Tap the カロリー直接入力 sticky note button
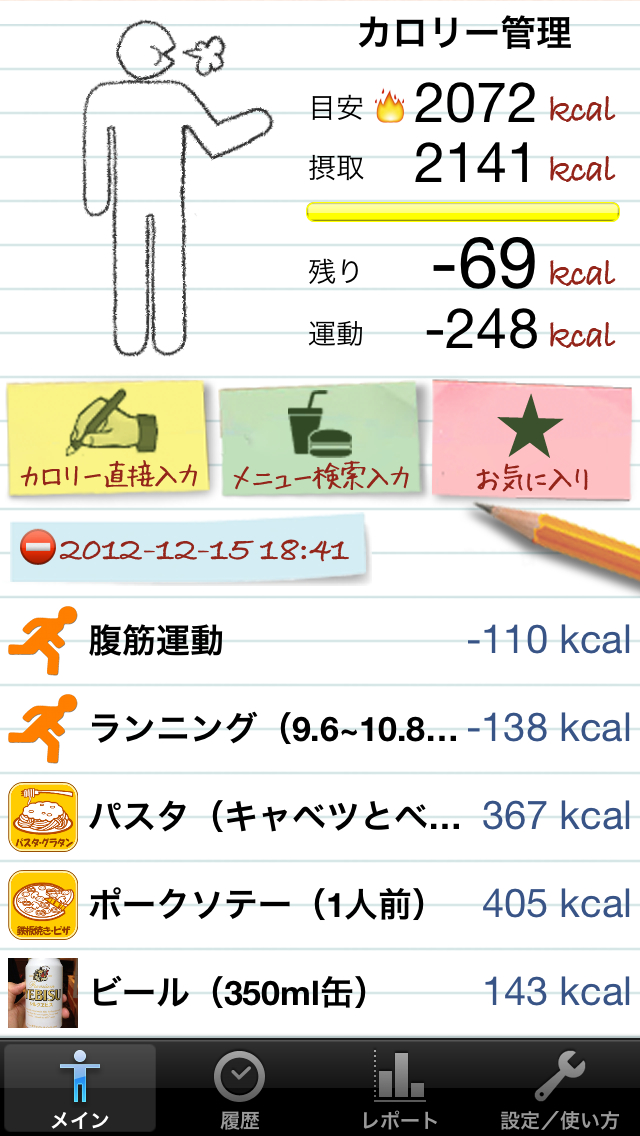This screenshot has width=640, height=1136. 108,439
